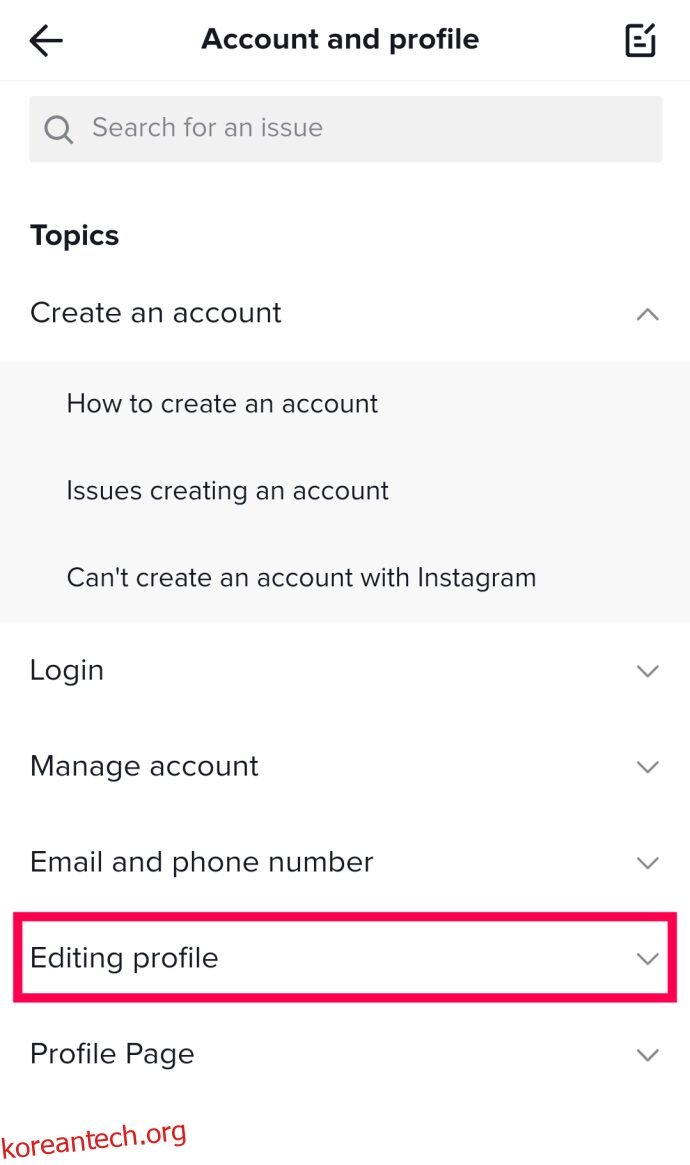Open Can't create an account with Instagram
This screenshot has width=690, height=1165.
[345, 578]
